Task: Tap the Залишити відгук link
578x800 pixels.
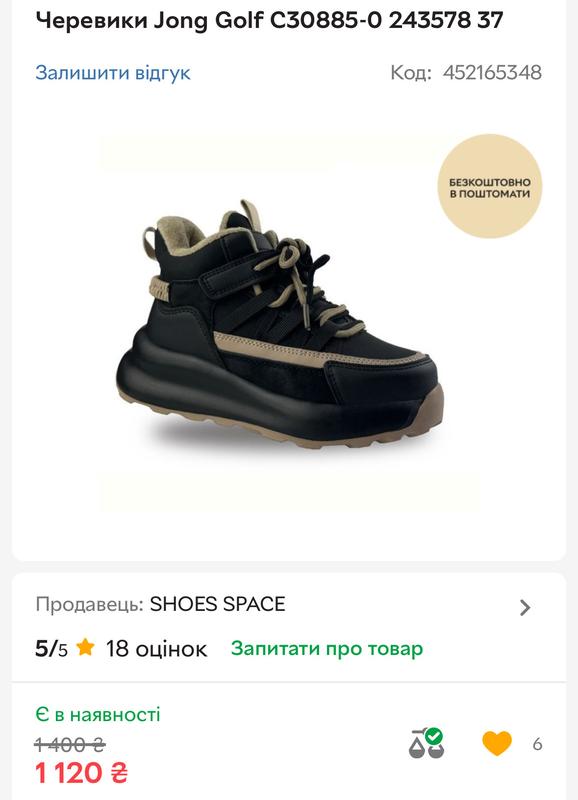Action: tap(113, 72)
